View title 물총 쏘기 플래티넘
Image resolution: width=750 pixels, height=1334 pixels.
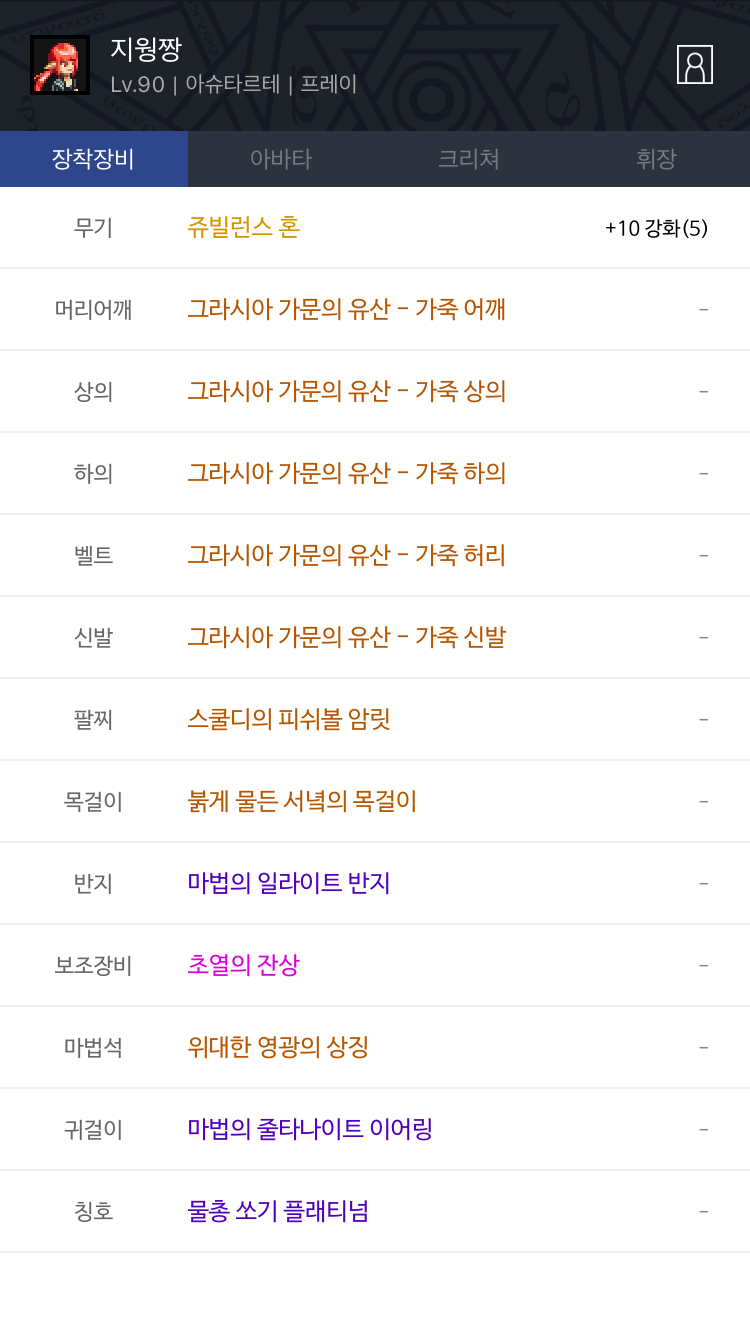click(x=278, y=1212)
